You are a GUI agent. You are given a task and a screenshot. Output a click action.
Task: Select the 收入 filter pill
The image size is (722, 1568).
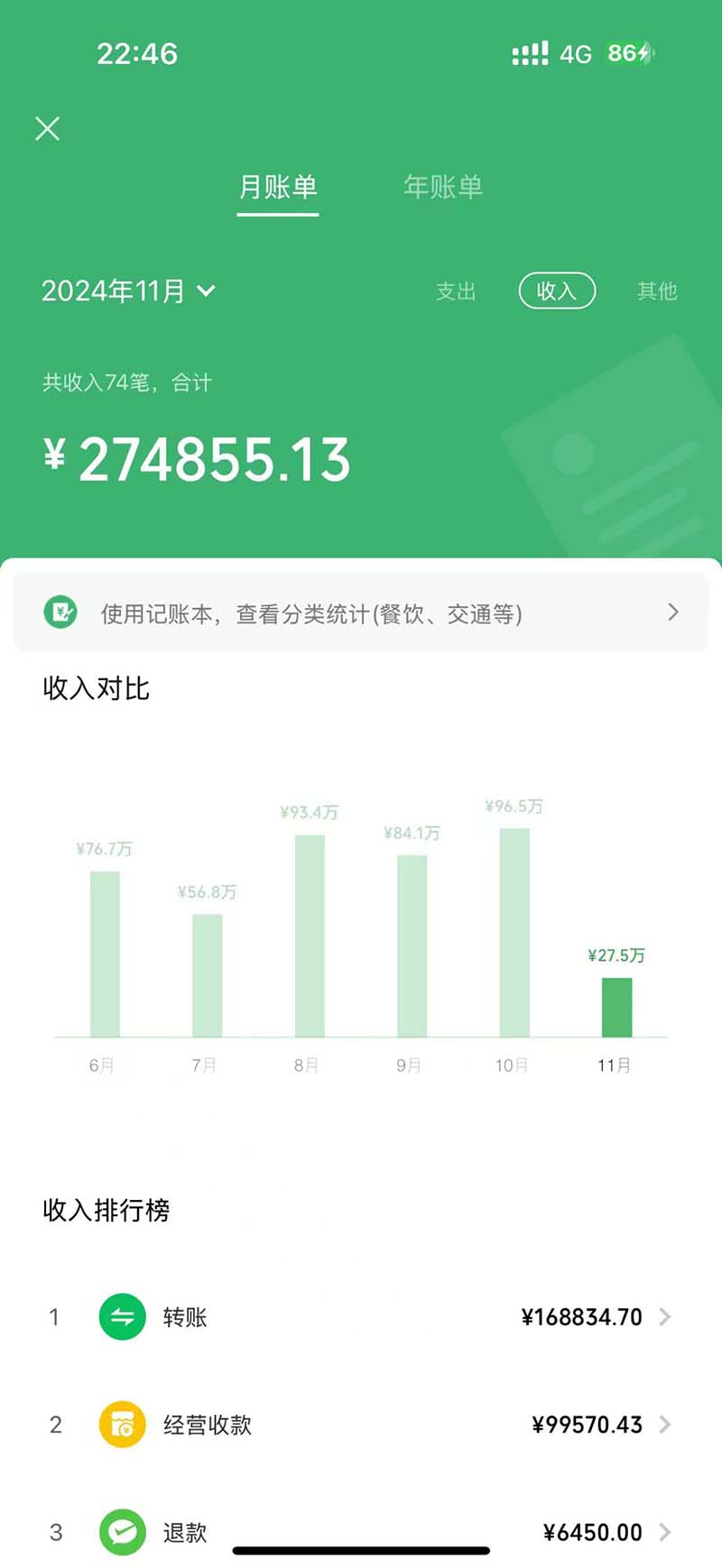[x=557, y=291]
